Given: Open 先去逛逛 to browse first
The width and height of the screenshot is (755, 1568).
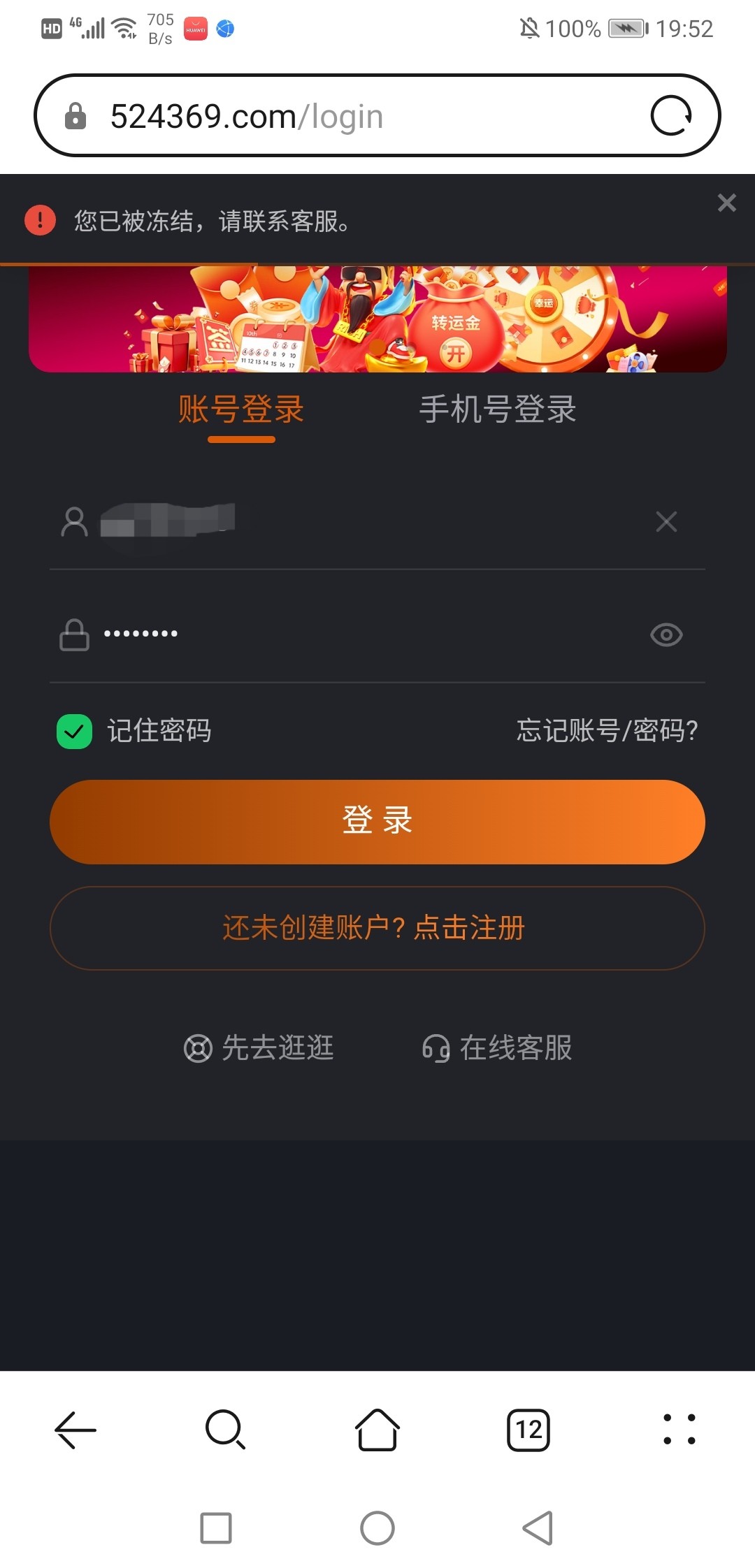Looking at the screenshot, I should pos(259,1048).
